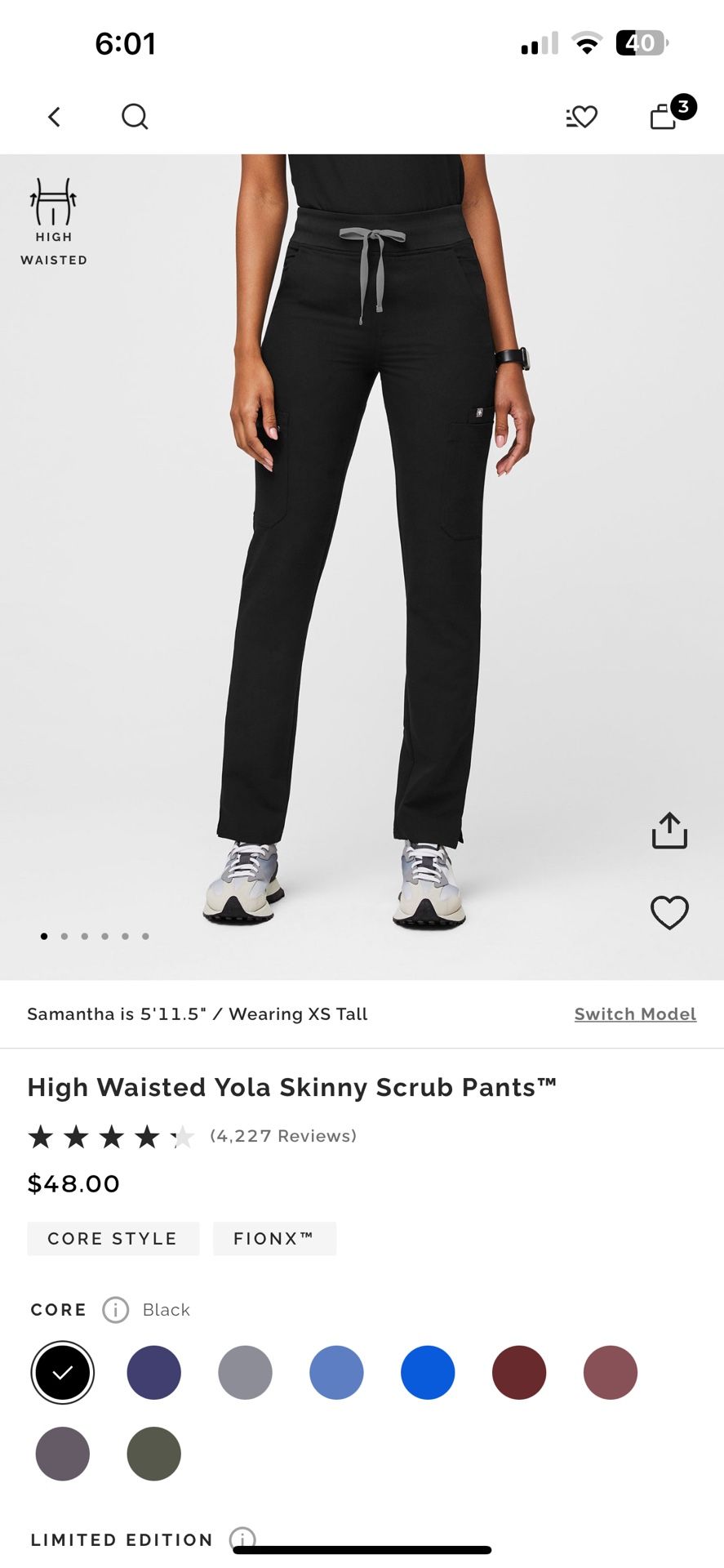Select the black color swatch
This screenshot has height=1568, width=724.
click(x=63, y=1372)
